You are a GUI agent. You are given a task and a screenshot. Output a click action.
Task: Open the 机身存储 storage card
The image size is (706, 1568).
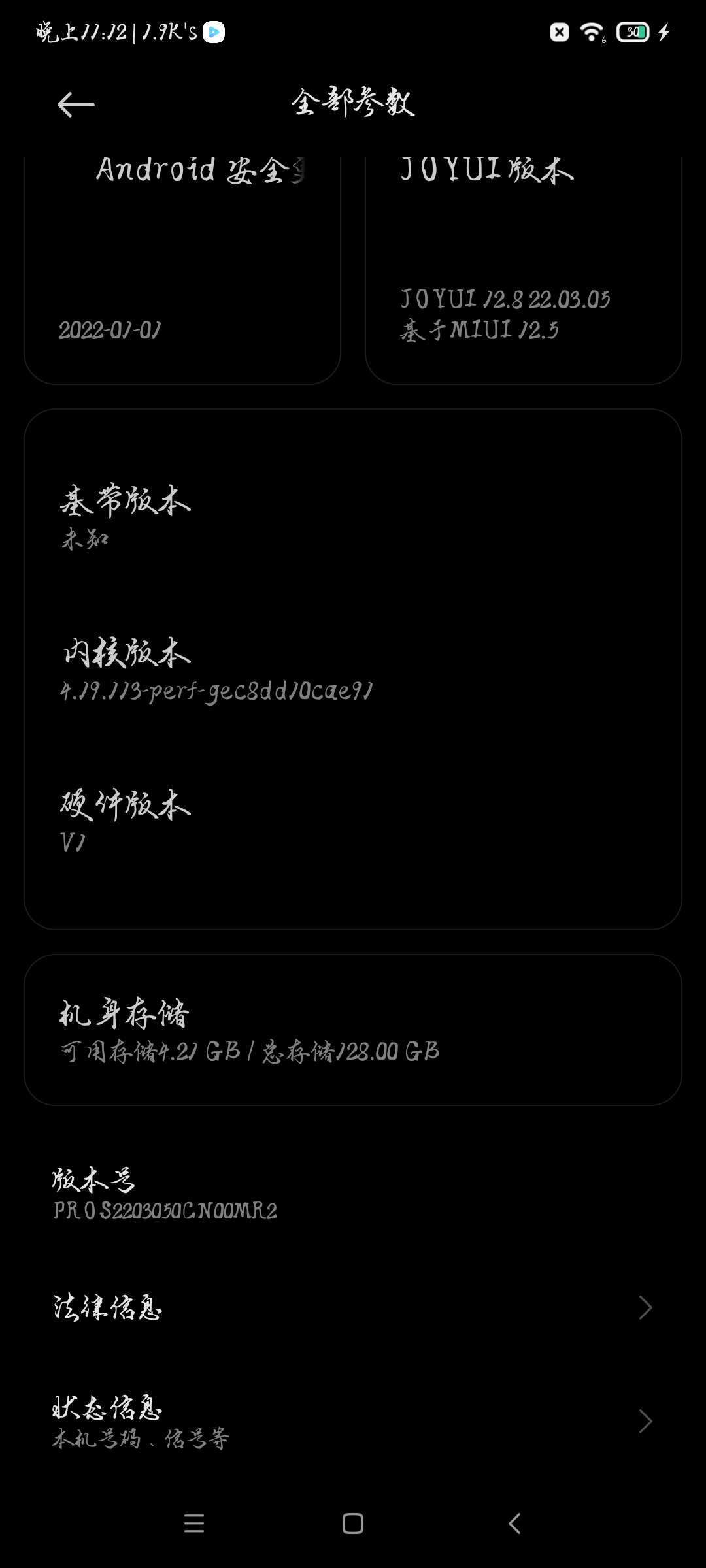353,1030
